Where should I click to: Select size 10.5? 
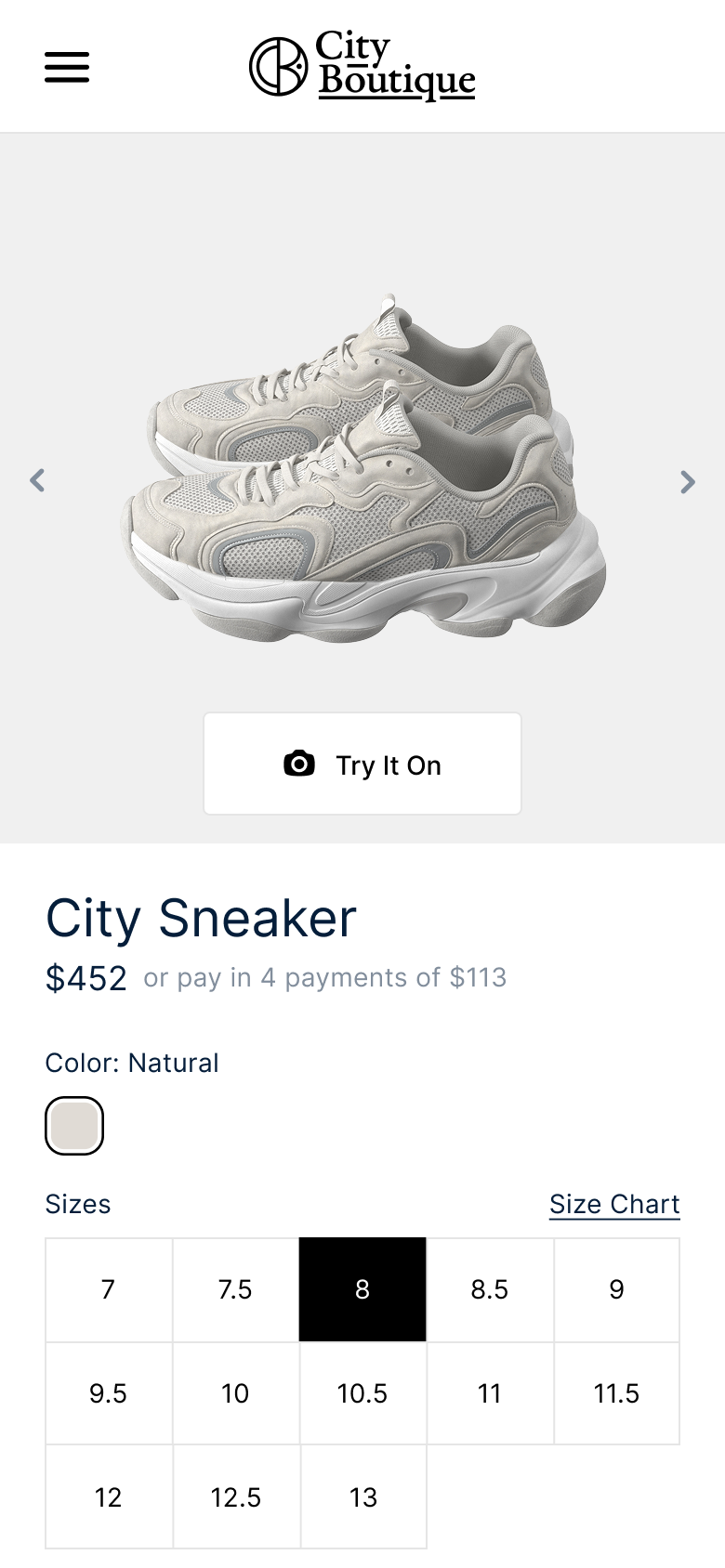coord(362,1393)
